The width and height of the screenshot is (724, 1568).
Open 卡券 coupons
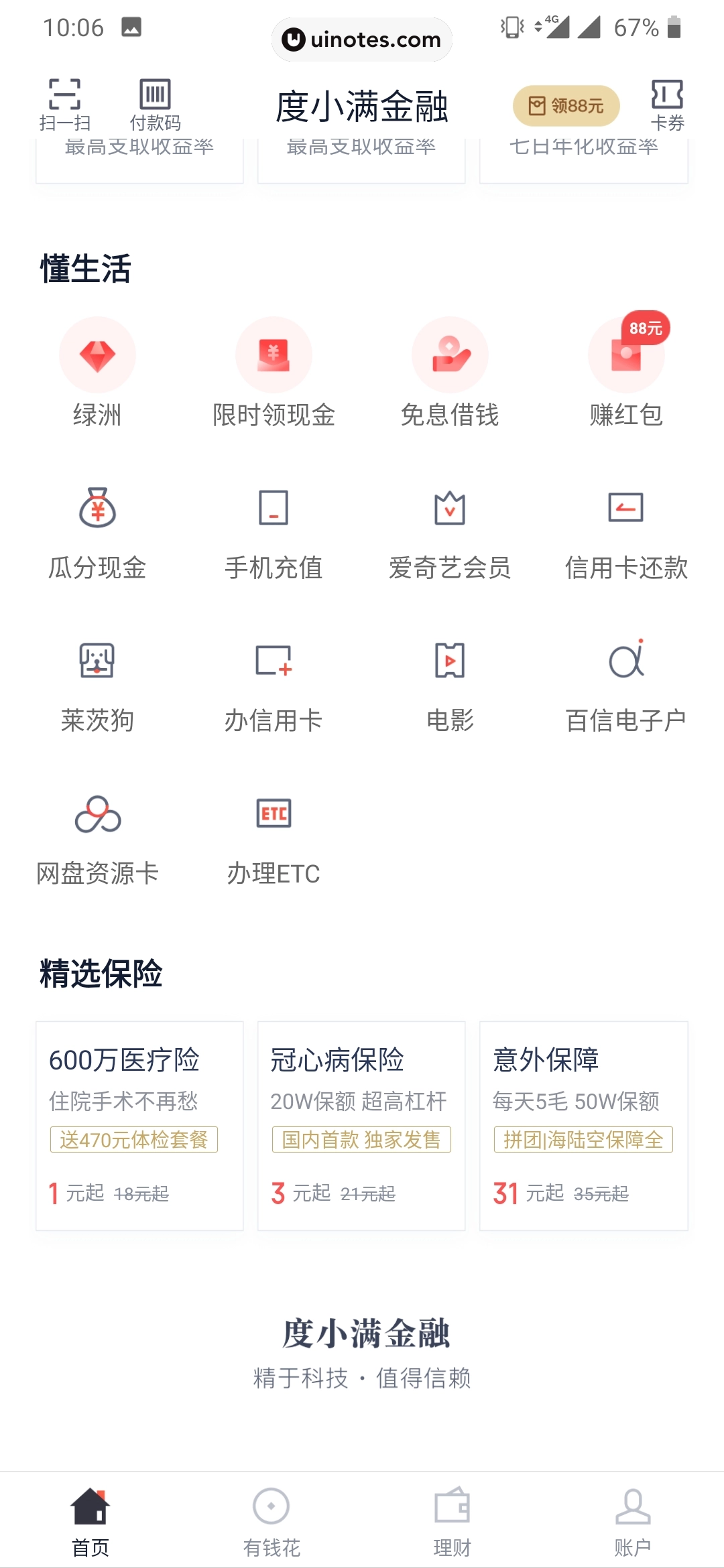pyautogui.click(x=667, y=104)
